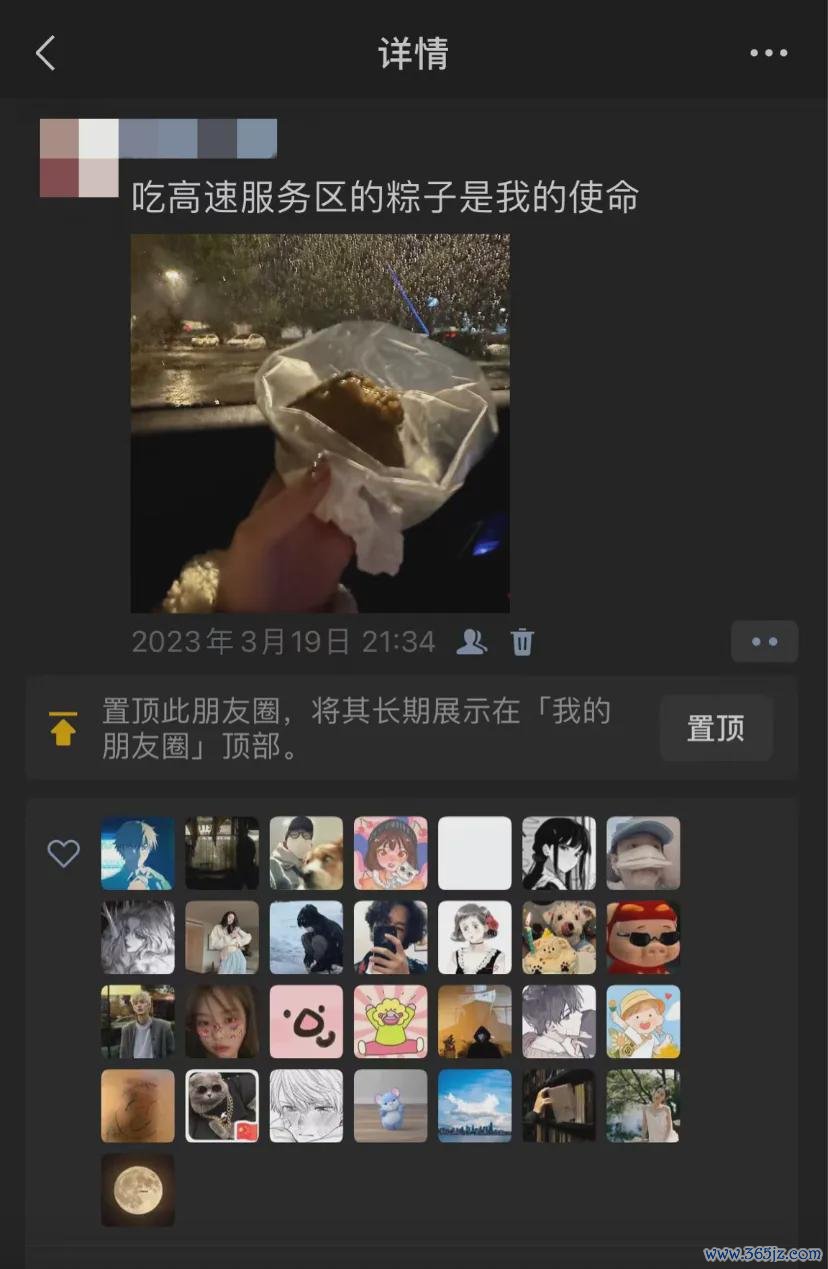828x1269 pixels.
Task: Open the liker with pink smiley face avatar
Action: point(306,1021)
